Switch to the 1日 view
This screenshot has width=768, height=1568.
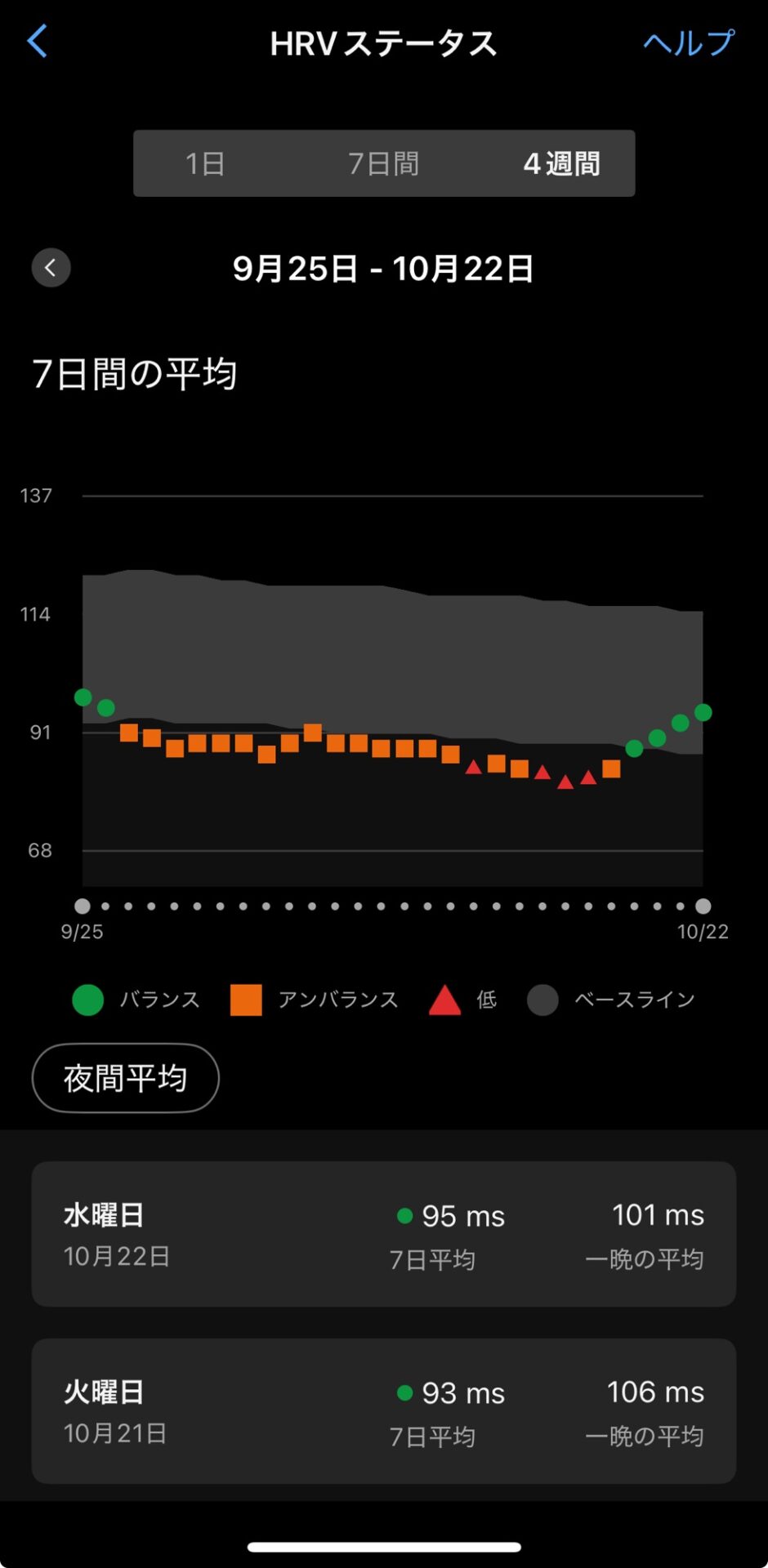(205, 163)
